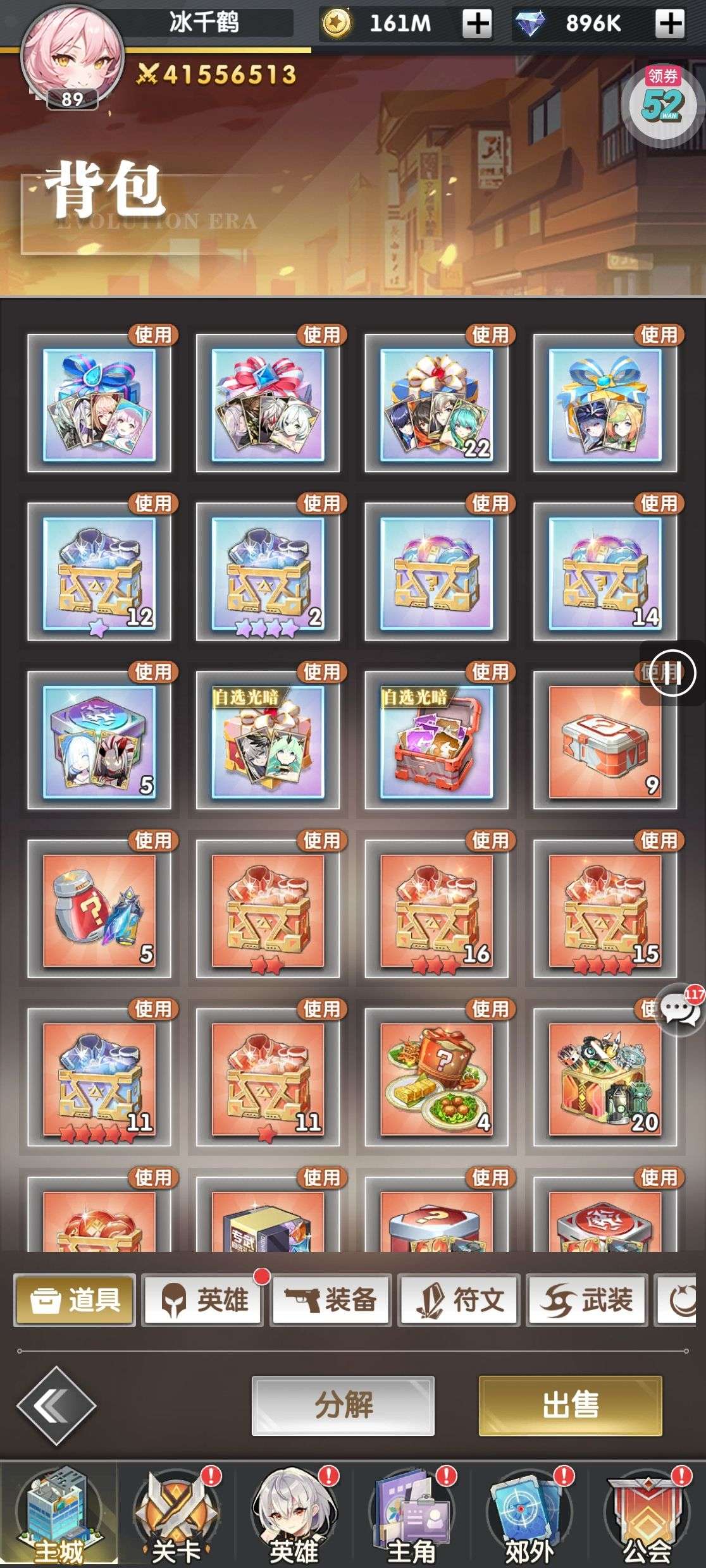Use the red potion jar item with count 5

tap(99, 909)
